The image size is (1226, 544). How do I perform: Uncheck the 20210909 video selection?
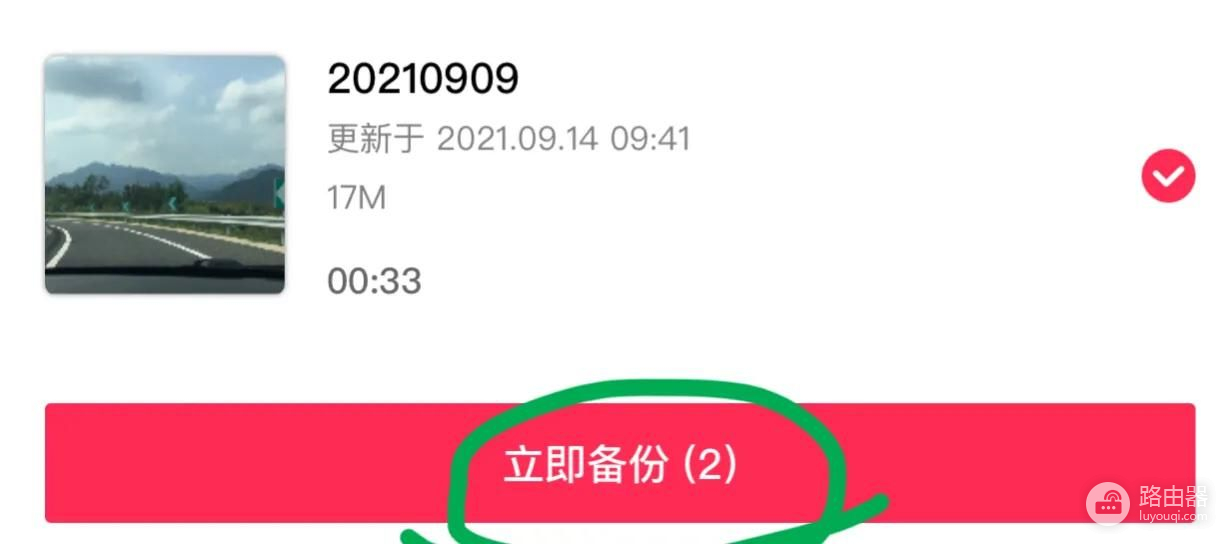(1167, 177)
